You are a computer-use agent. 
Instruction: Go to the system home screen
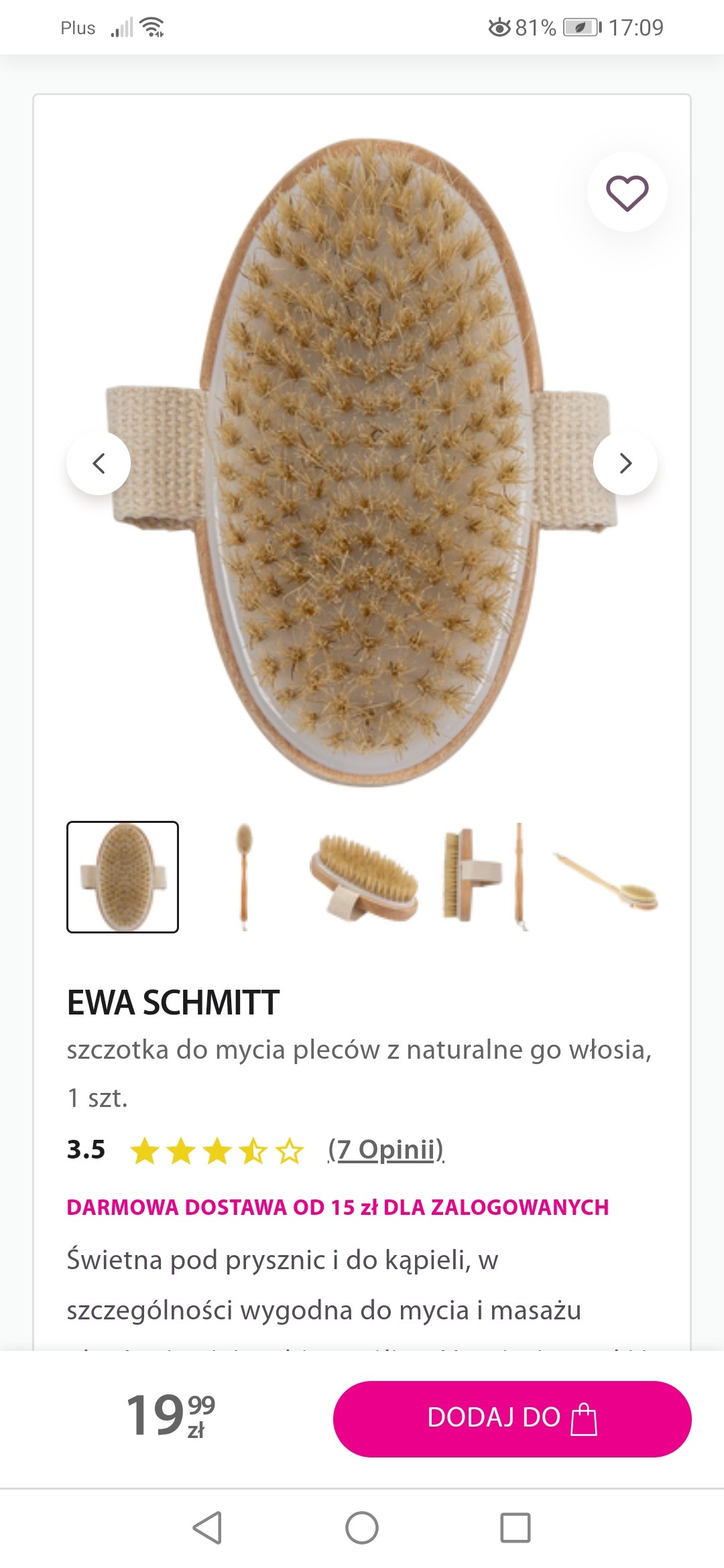tap(362, 1528)
